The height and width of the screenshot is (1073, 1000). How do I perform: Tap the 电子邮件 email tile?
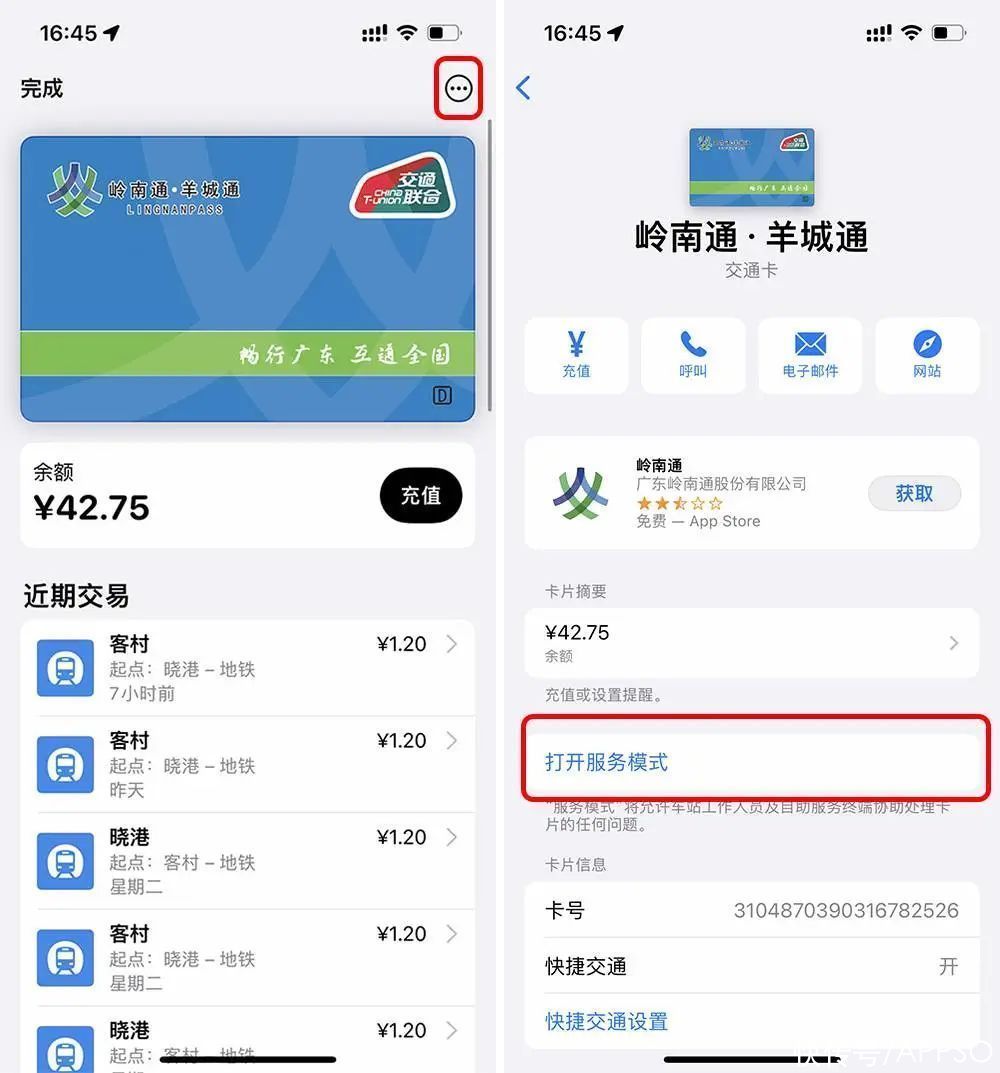click(810, 355)
